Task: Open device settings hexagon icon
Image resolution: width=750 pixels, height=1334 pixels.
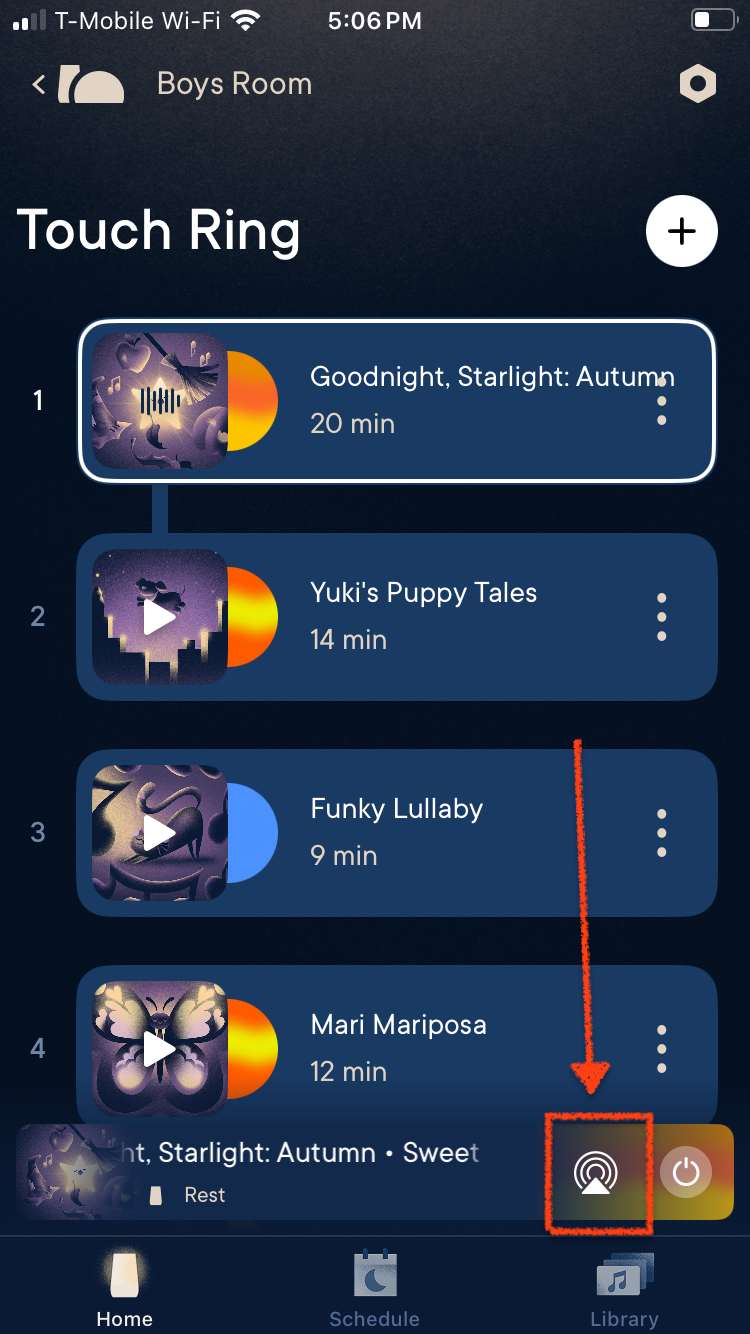Action: [x=697, y=84]
